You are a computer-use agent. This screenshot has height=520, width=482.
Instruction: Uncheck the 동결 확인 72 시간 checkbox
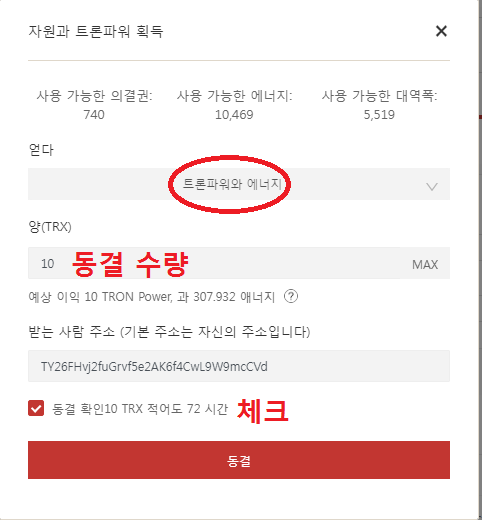(36, 408)
